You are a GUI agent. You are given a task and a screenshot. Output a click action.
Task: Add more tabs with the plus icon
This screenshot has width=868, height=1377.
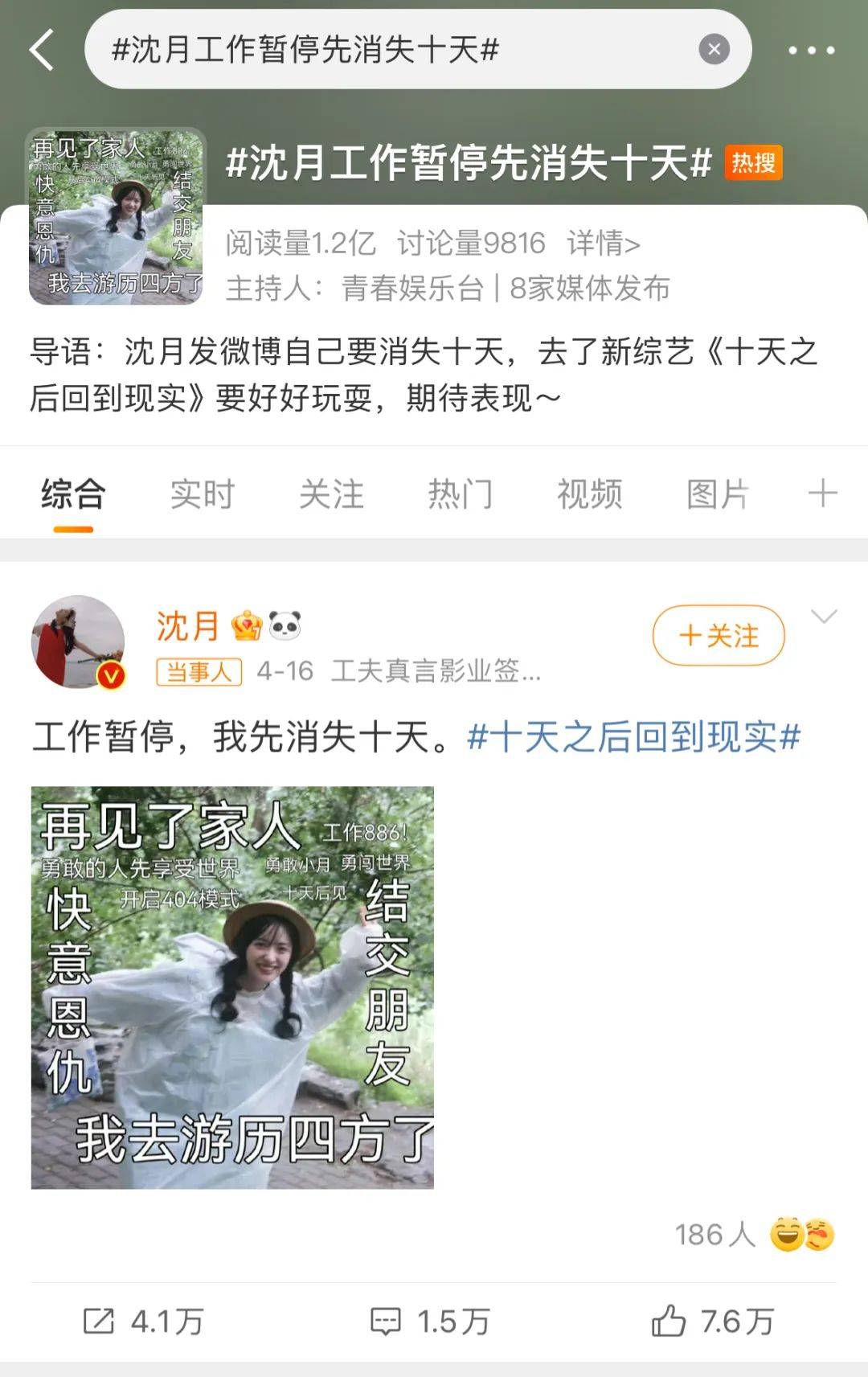[822, 493]
